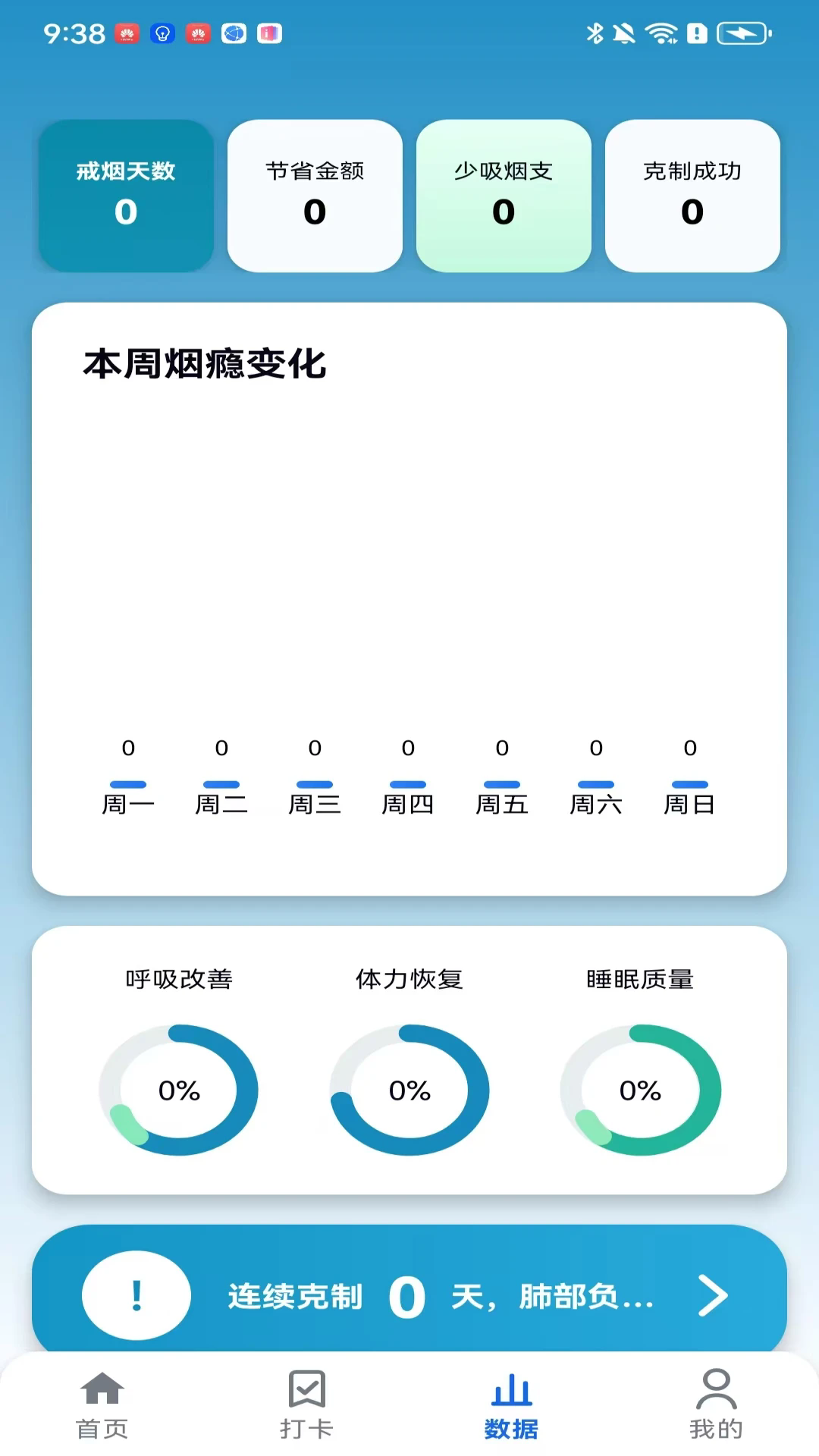The width and height of the screenshot is (819, 1456).
Task: Select the 少吸烟支 card
Action: 504,196
